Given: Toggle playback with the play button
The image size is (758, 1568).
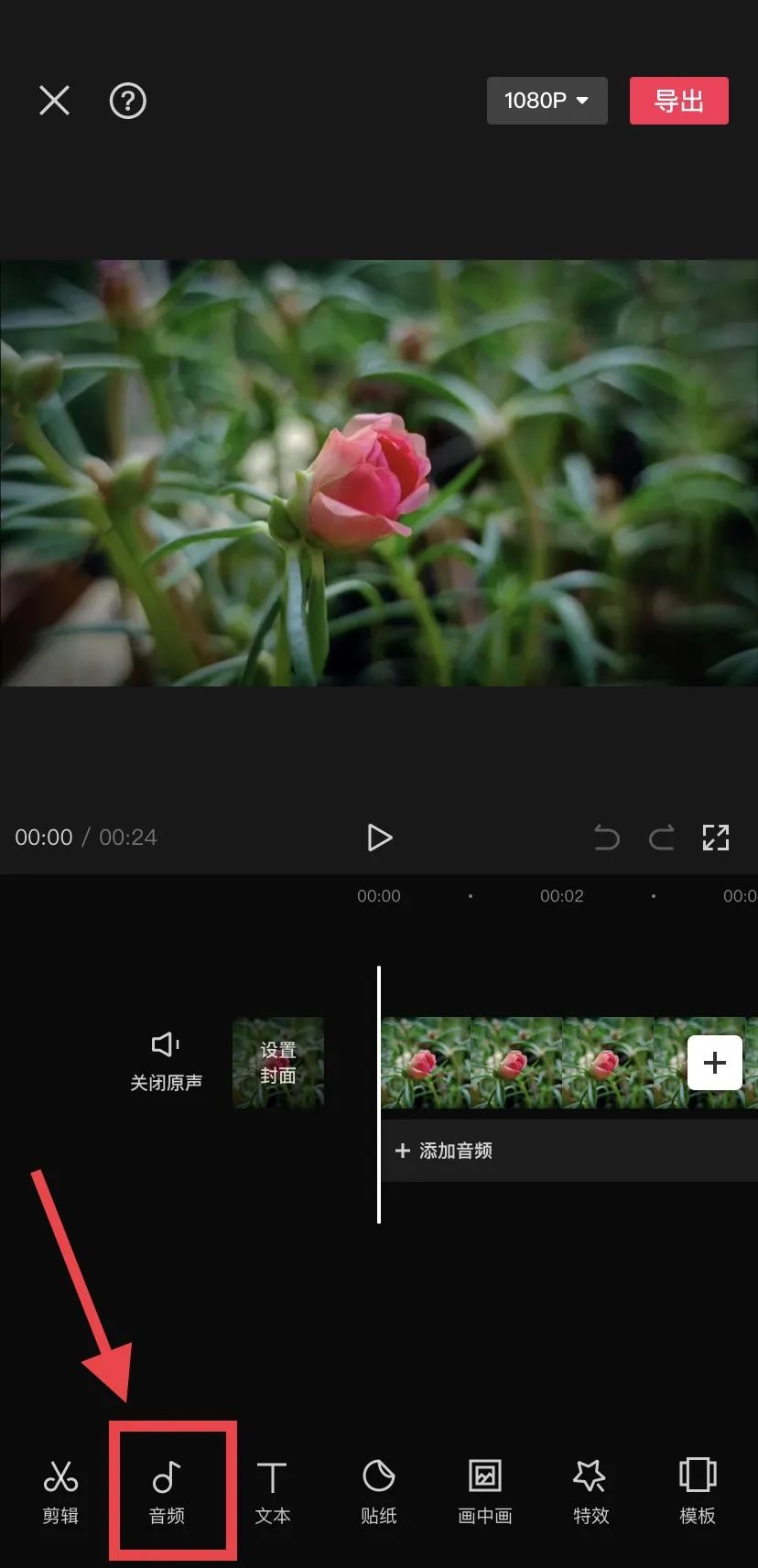Looking at the screenshot, I should click(x=379, y=837).
